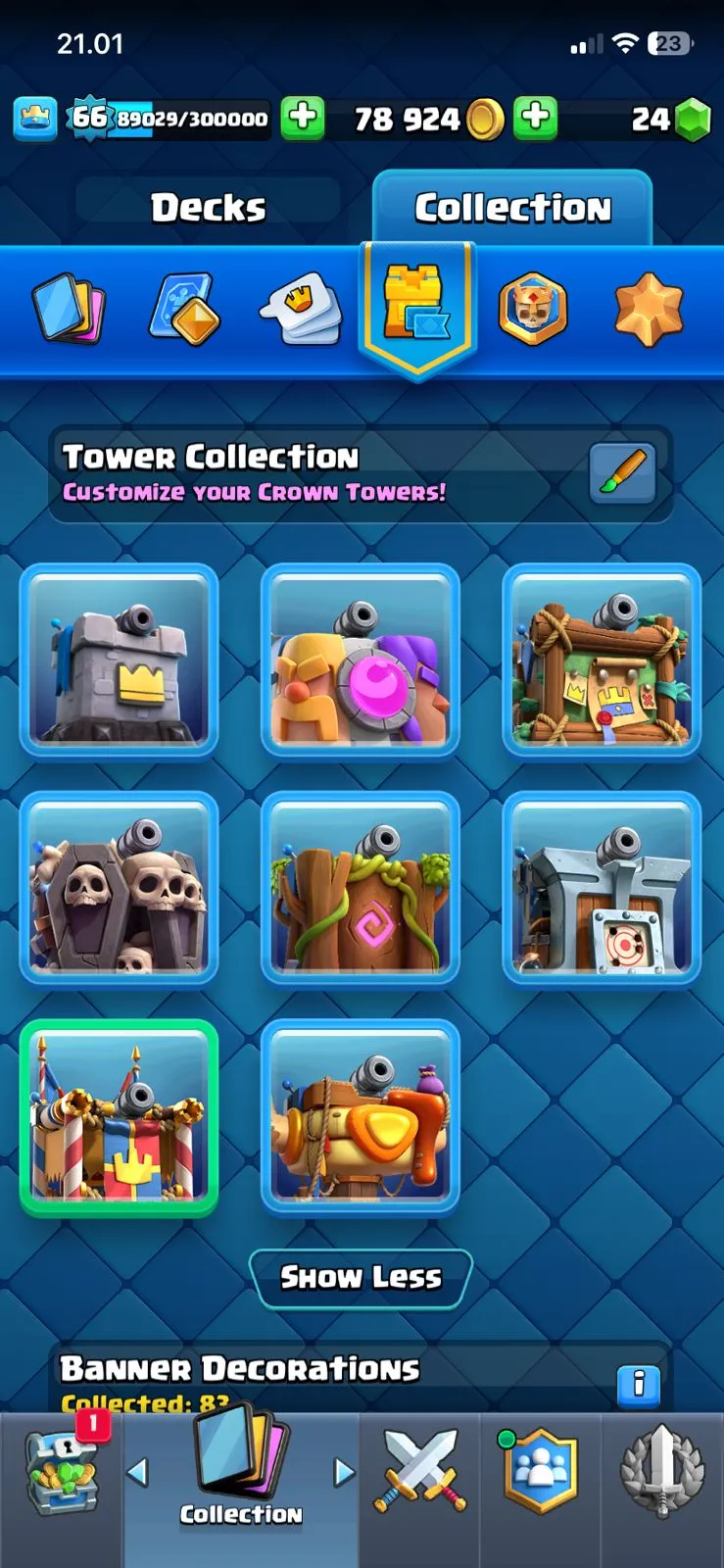Collapse towers with Show Less
Screen dimensions: 724x1568
pos(361,1277)
